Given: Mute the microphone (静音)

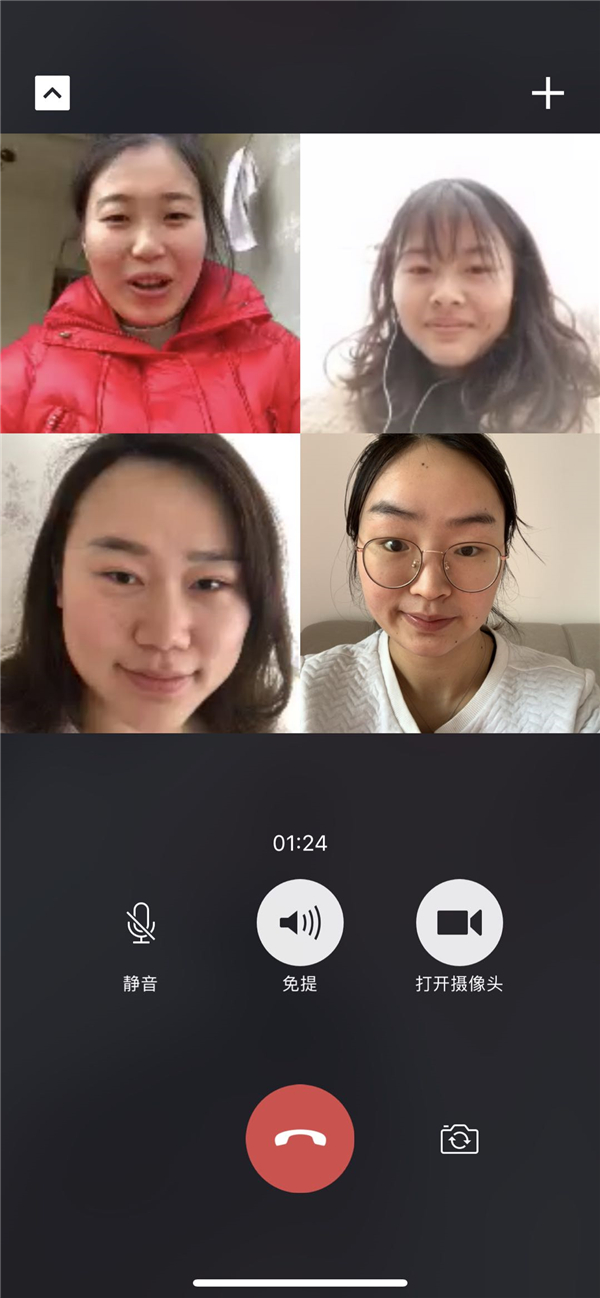Looking at the screenshot, I should tap(140, 923).
